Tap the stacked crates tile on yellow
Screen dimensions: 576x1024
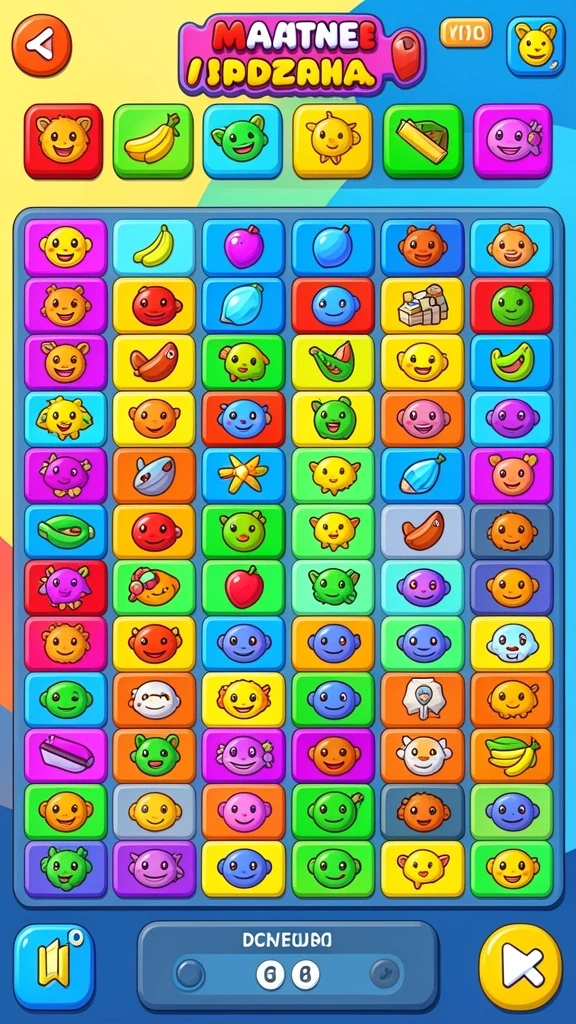click(422, 305)
